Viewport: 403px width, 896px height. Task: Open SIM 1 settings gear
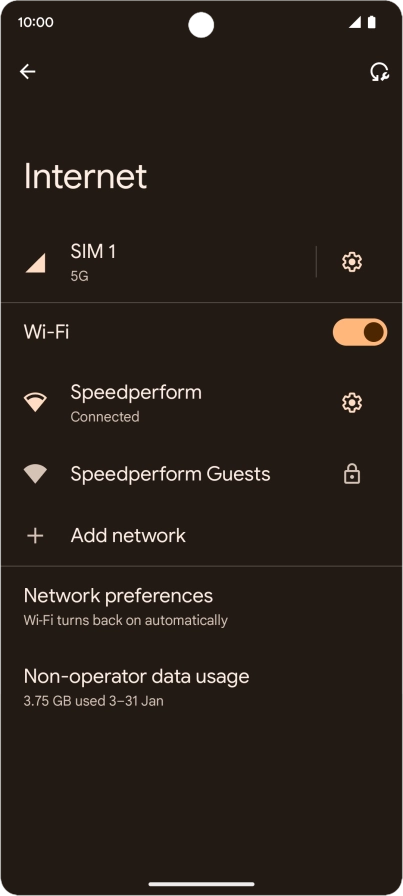352,262
